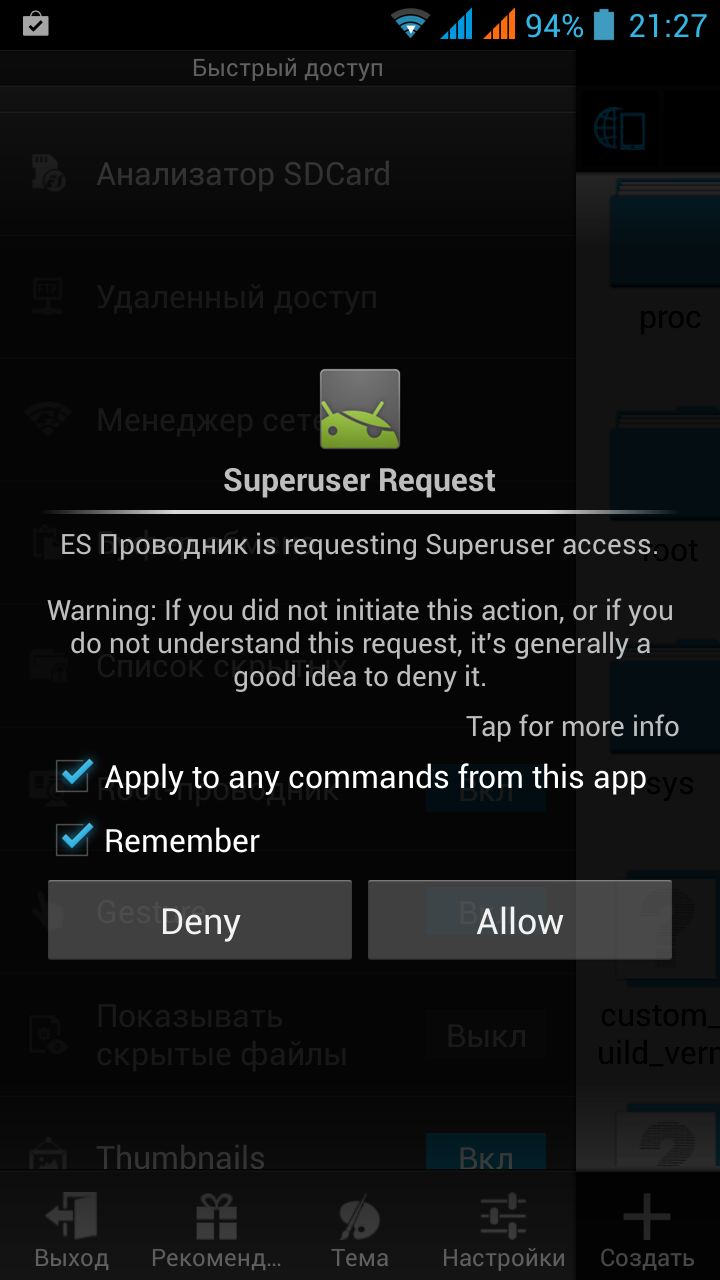Uncheck the Remember checkbox
Screen dimensions: 720x1280
pos(73,840)
